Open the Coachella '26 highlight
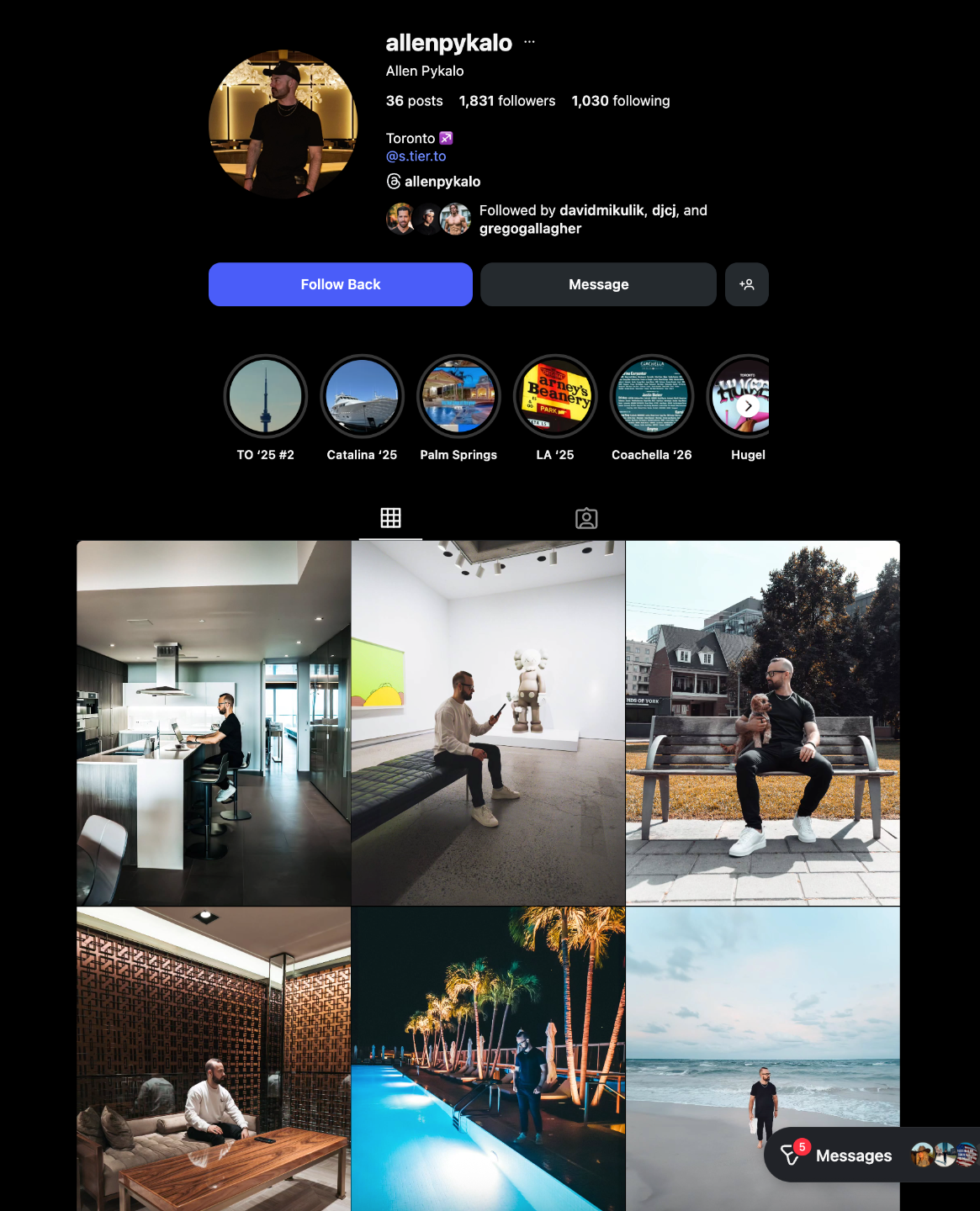The height and width of the screenshot is (1211, 980). point(652,396)
